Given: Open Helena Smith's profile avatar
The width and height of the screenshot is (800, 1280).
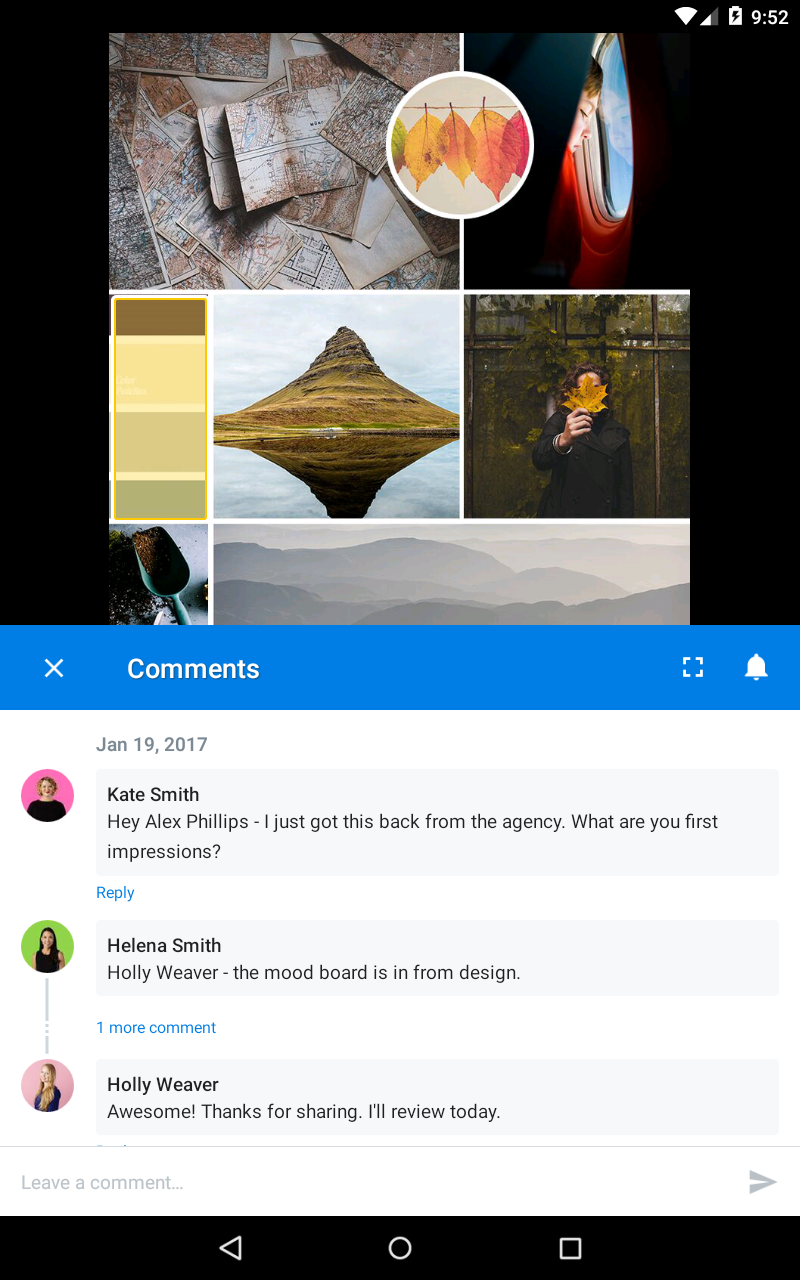Looking at the screenshot, I should pos(47,946).
